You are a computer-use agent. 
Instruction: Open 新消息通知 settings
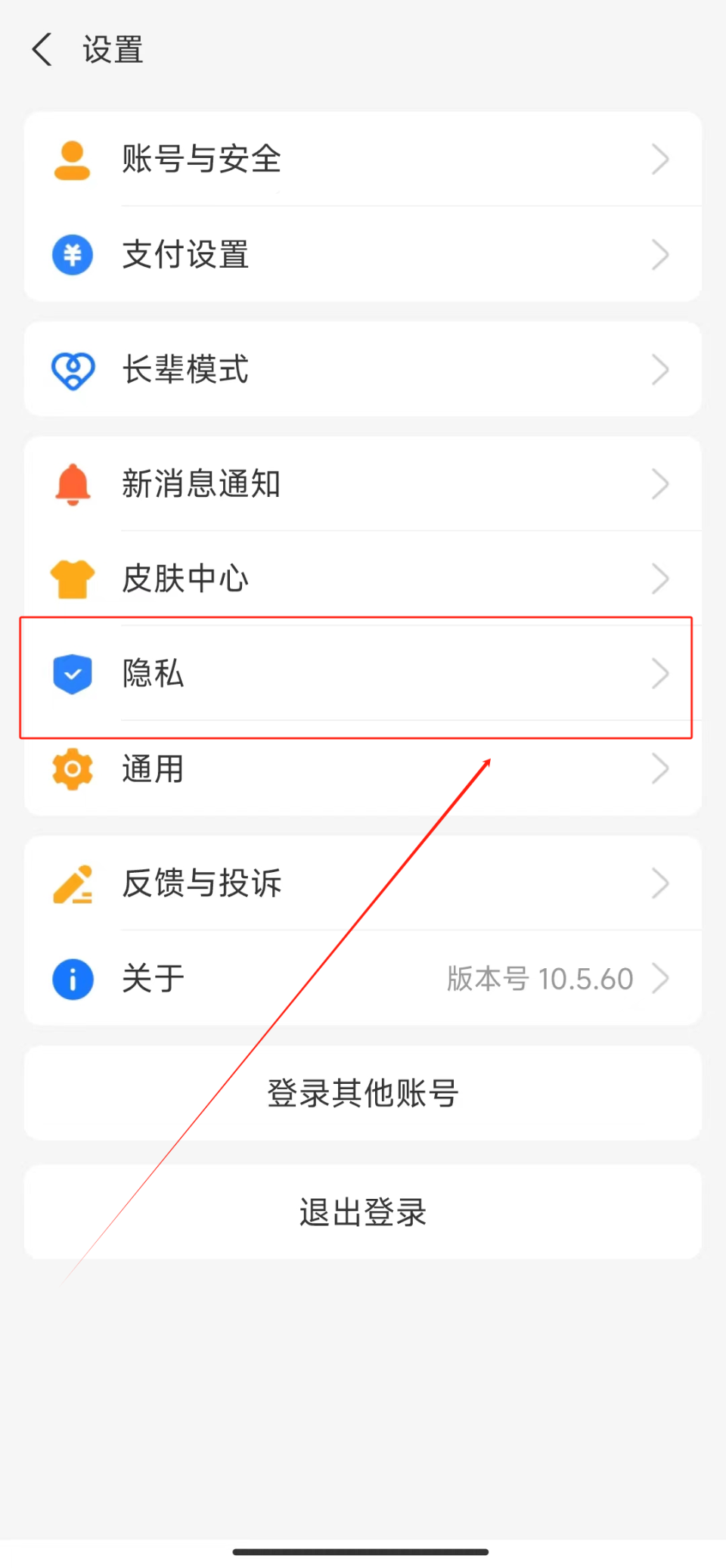point(363,484)
